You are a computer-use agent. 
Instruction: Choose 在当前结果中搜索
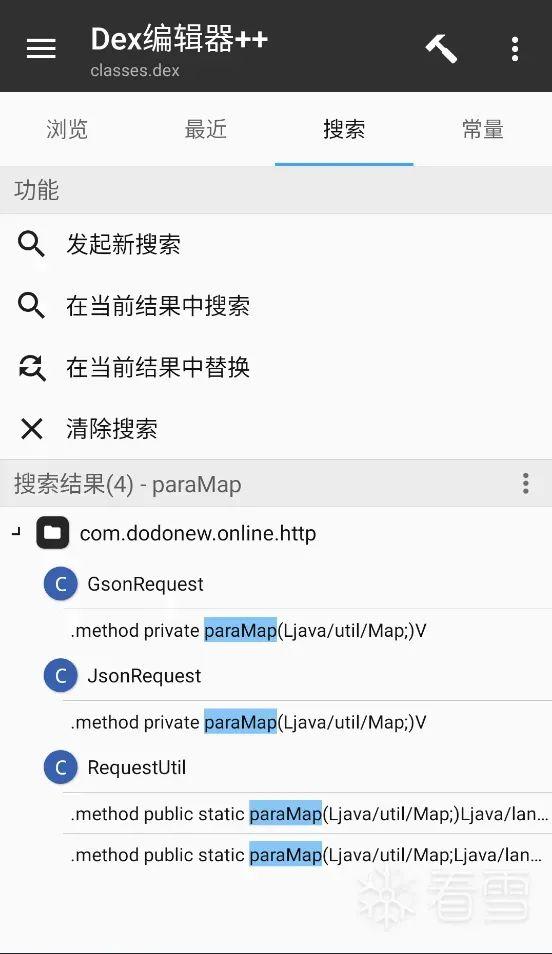pos(276,305)
